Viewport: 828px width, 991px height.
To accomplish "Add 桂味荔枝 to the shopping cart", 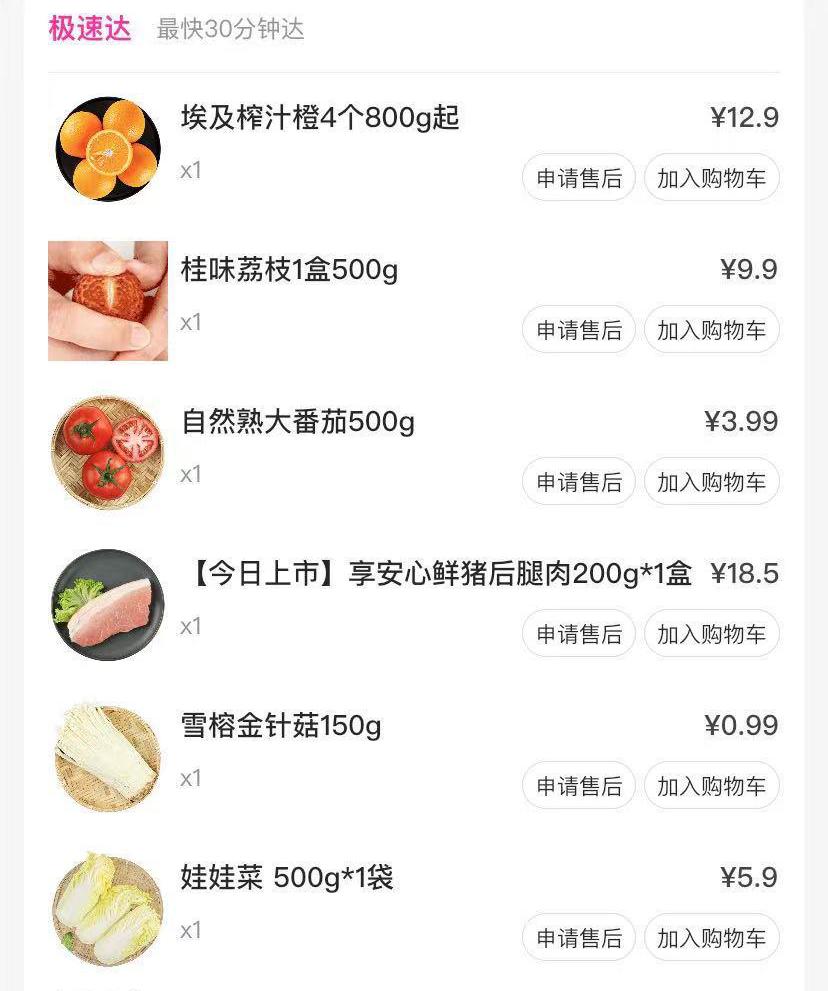I will tap(712, 329).
